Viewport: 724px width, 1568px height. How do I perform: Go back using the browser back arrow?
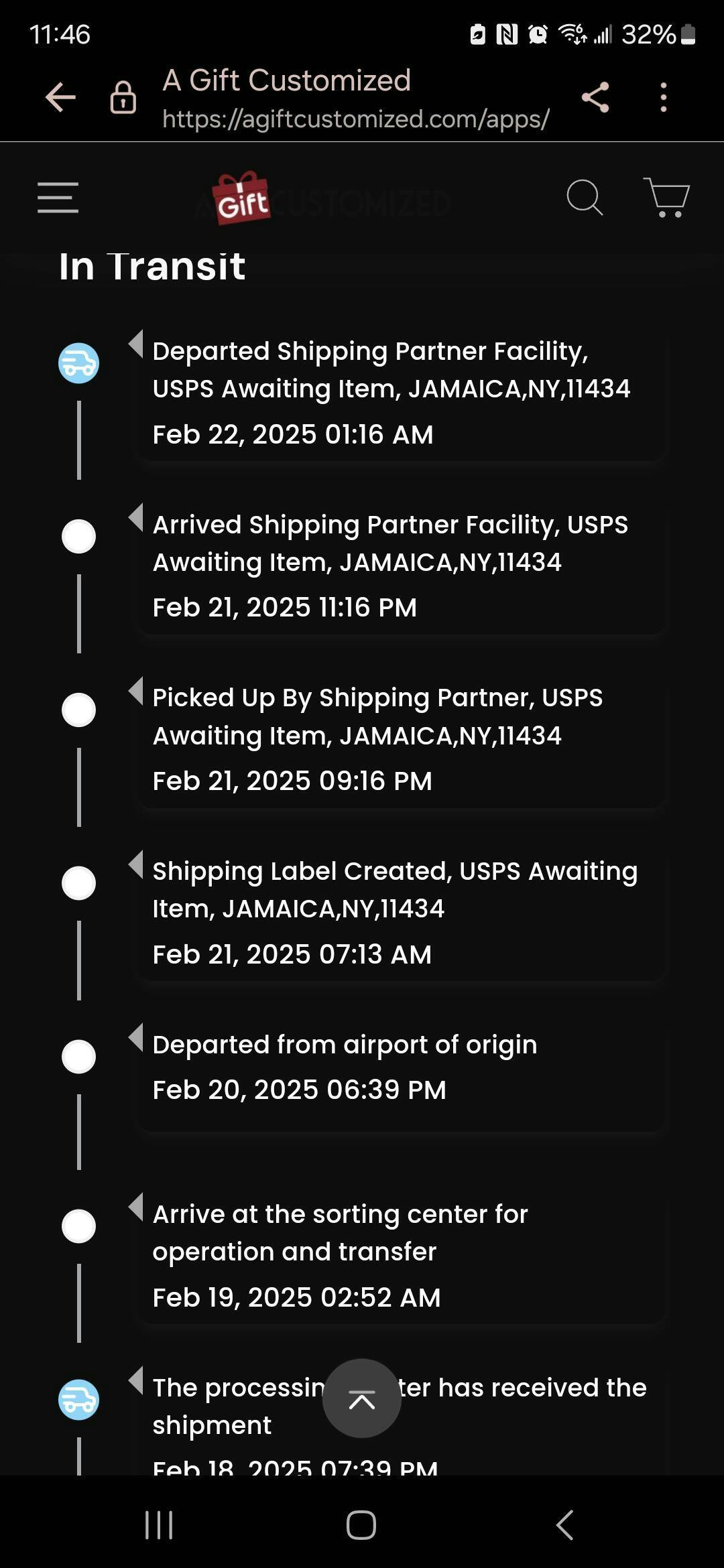pyautogui.click(x=60, y=98)
